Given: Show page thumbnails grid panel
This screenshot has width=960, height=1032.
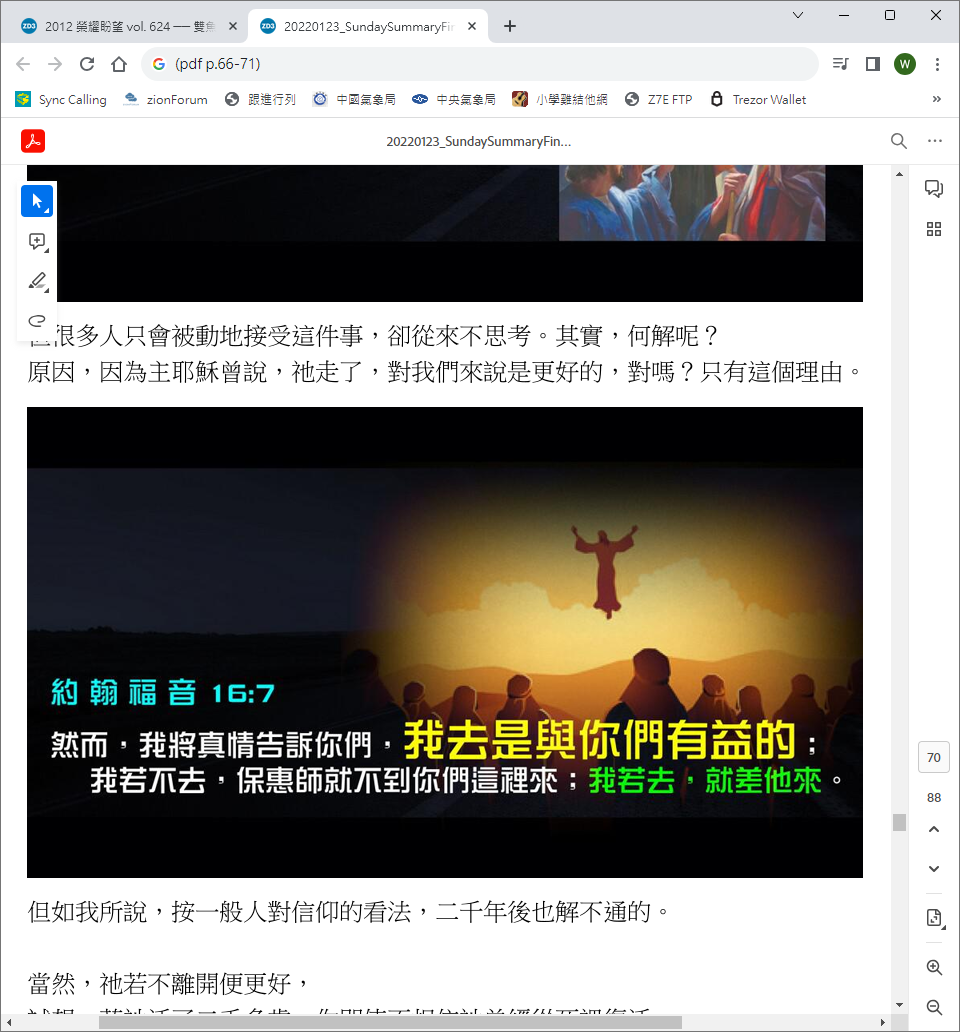Looking at the screenshot, I should tap(934, 229).
